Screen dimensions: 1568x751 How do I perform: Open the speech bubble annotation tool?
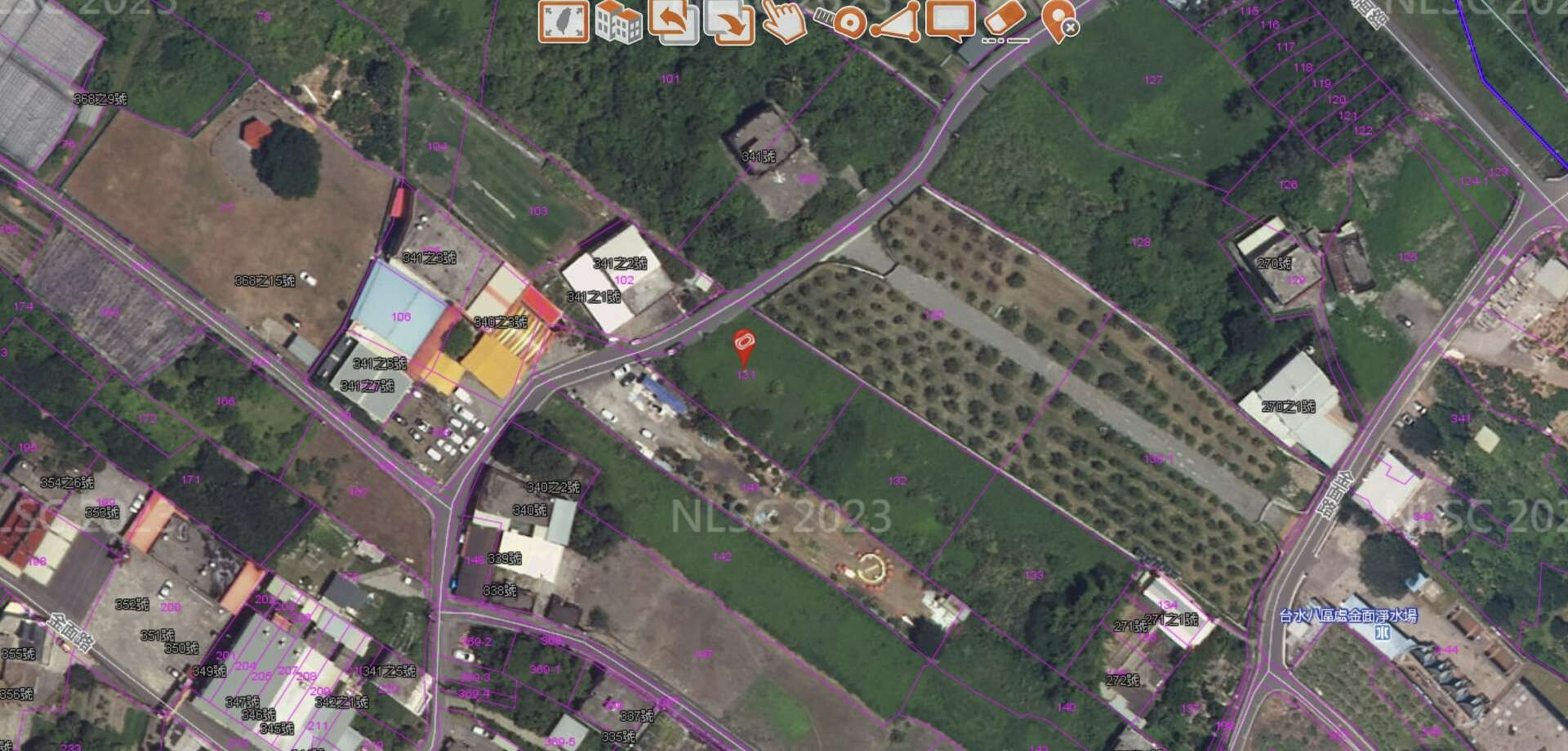[x=950, y=20]
